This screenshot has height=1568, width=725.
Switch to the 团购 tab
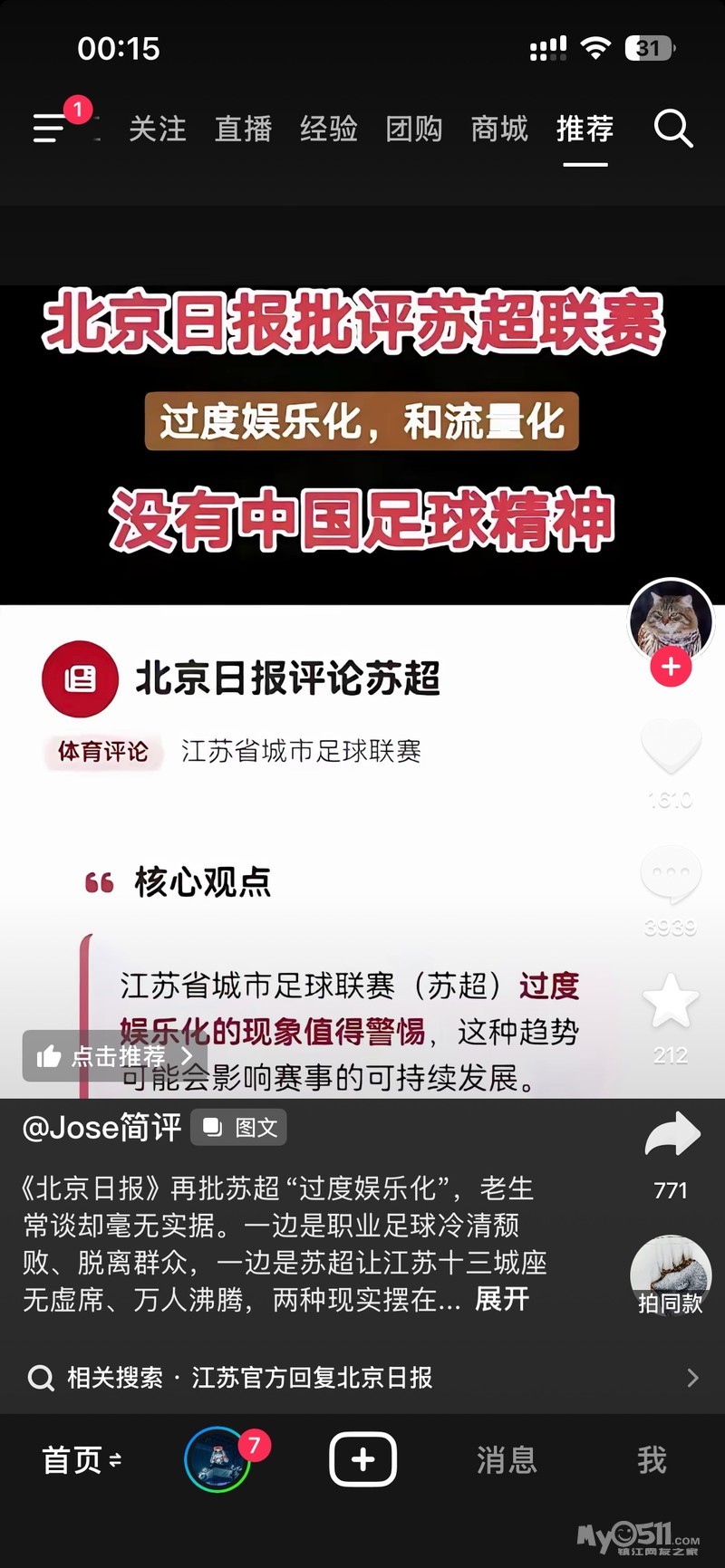click(x=414, y=129)
